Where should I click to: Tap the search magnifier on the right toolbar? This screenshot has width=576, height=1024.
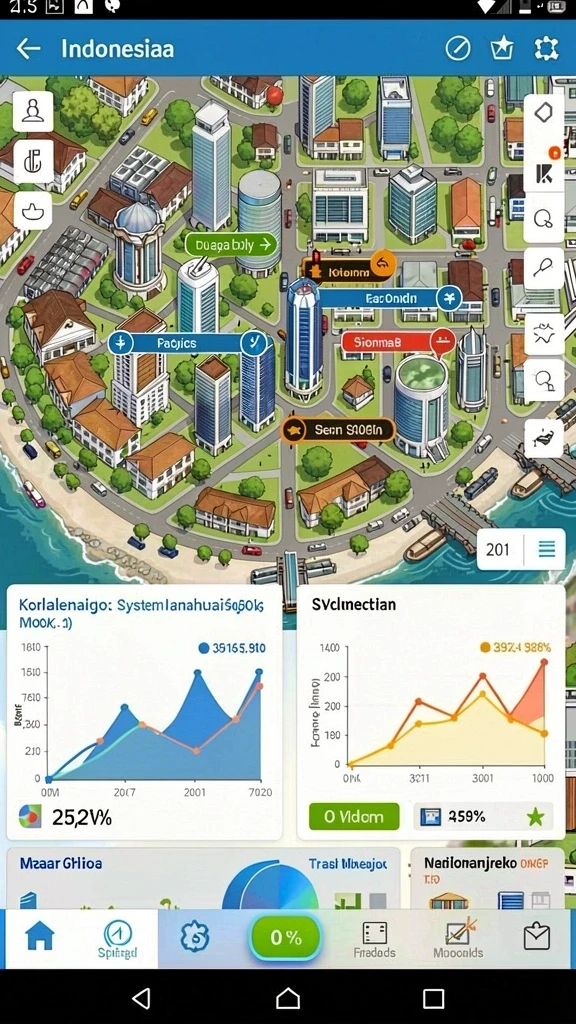[x=544, y=268]
